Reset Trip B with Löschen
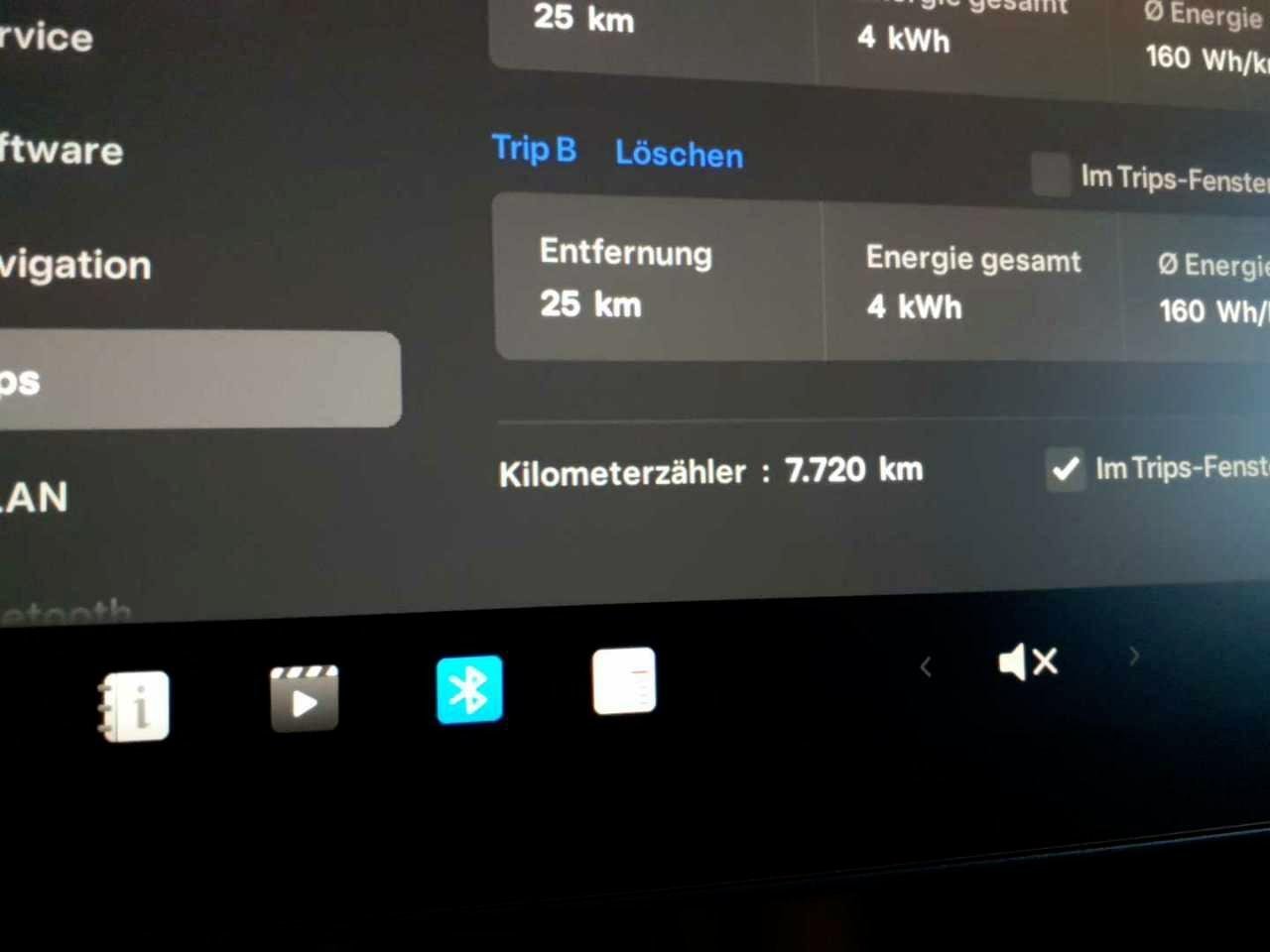The width and height of the screenshot is (1270, 952). pos(679,154)
